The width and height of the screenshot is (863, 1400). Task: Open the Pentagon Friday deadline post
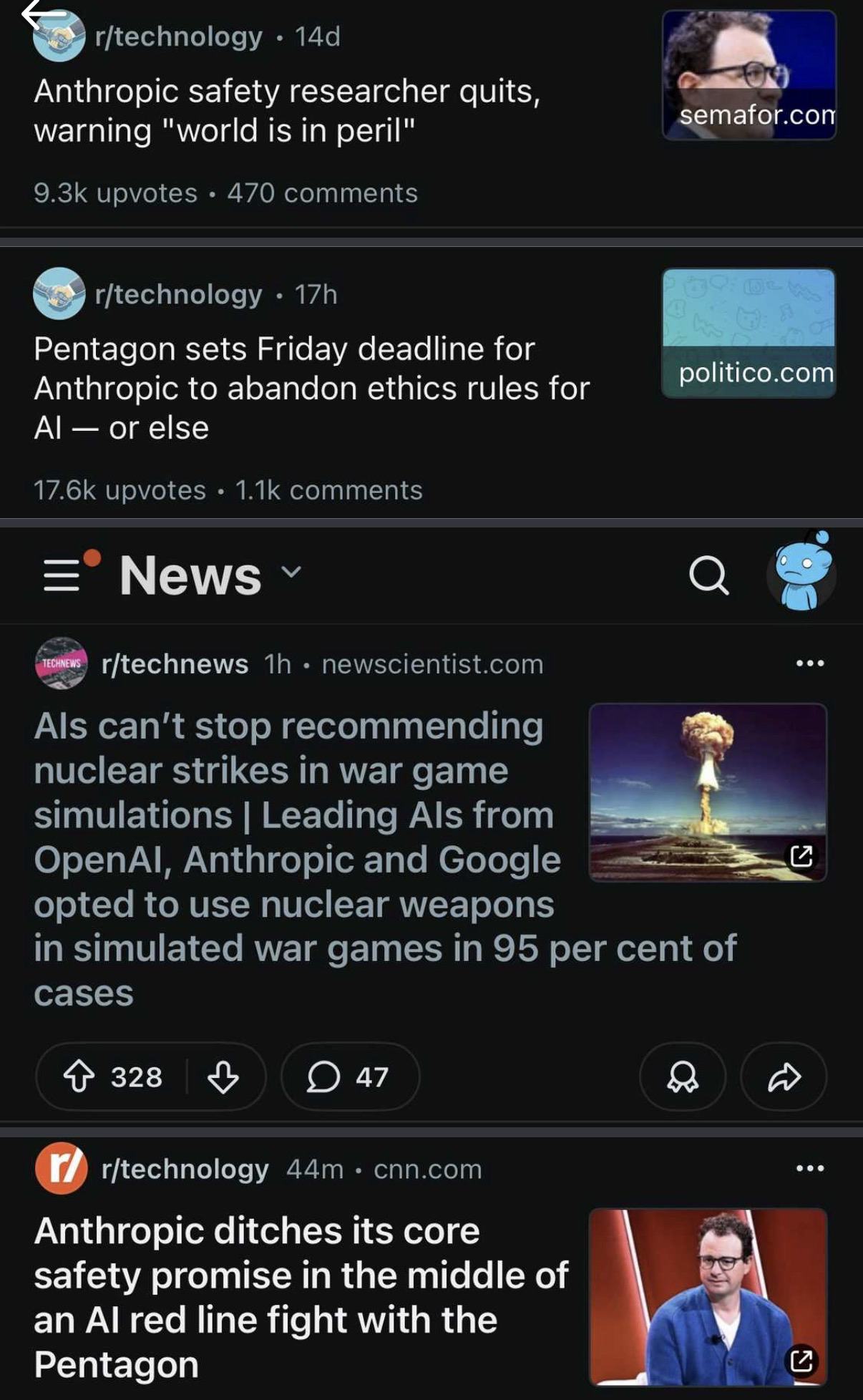[x=311, y=388]
